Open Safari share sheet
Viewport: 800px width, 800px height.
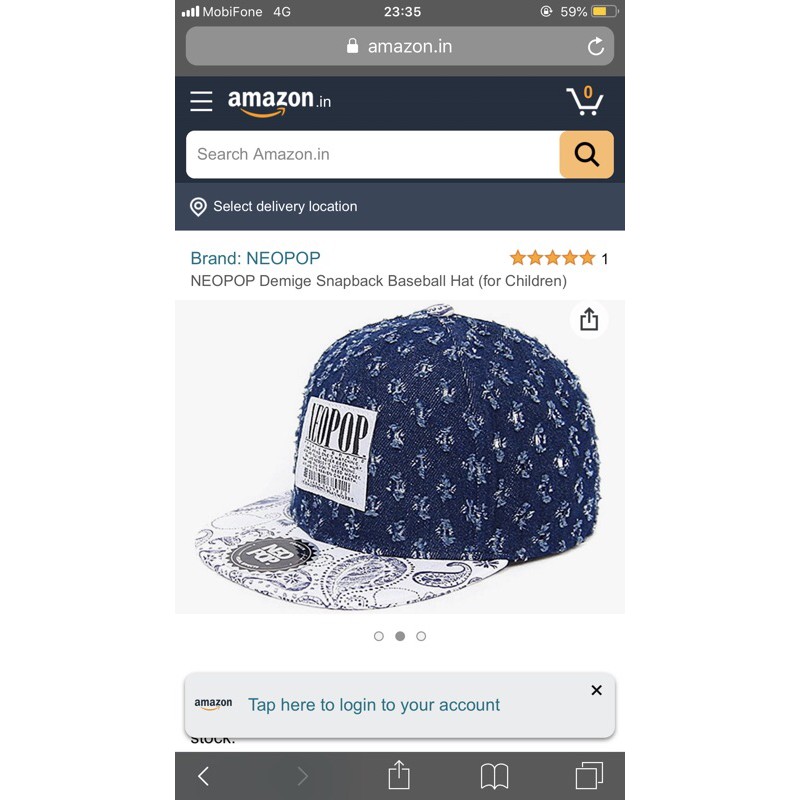click(x=399, y=776)
